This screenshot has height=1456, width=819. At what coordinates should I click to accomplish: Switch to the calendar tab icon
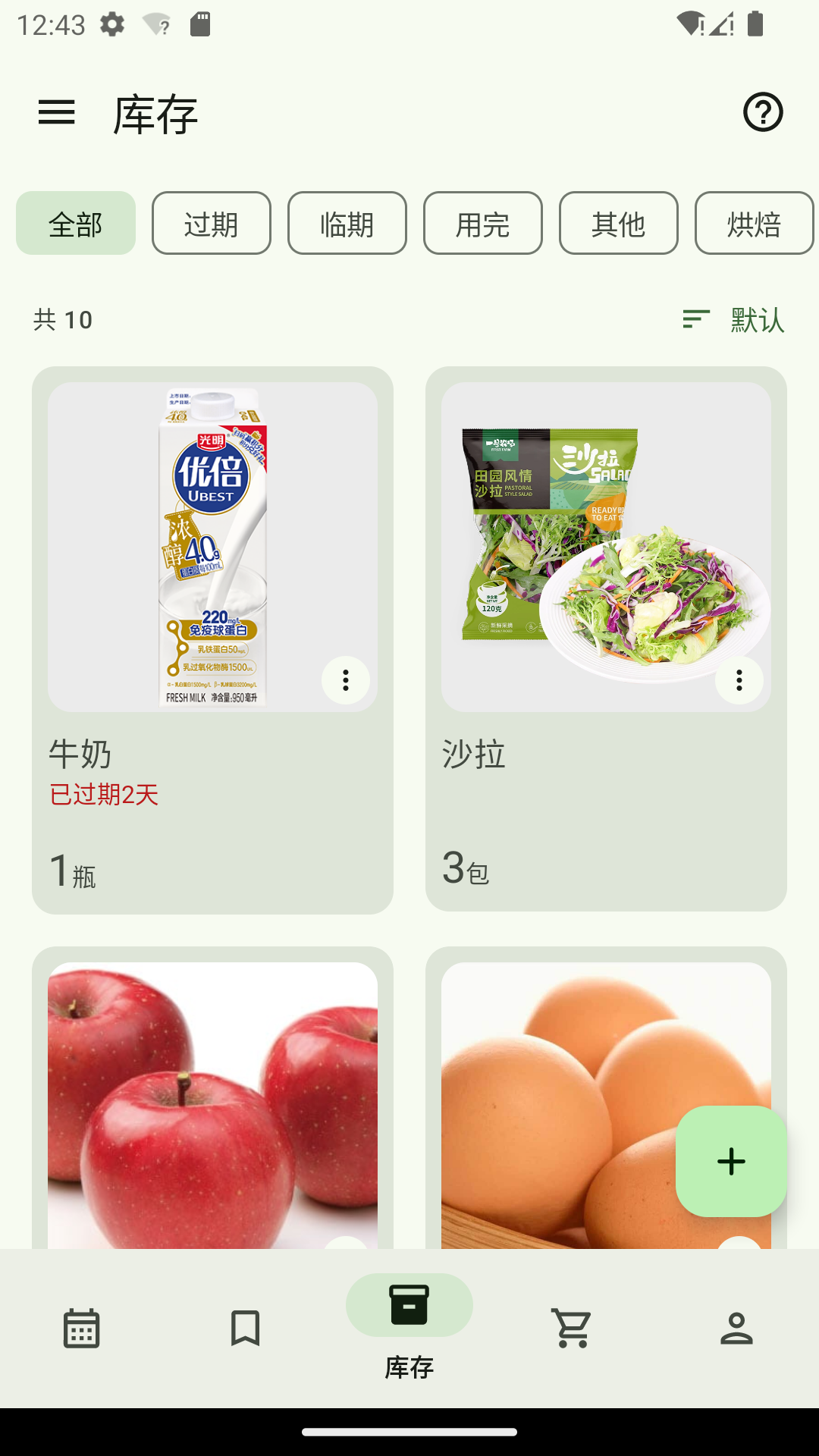coord(81,1327)
